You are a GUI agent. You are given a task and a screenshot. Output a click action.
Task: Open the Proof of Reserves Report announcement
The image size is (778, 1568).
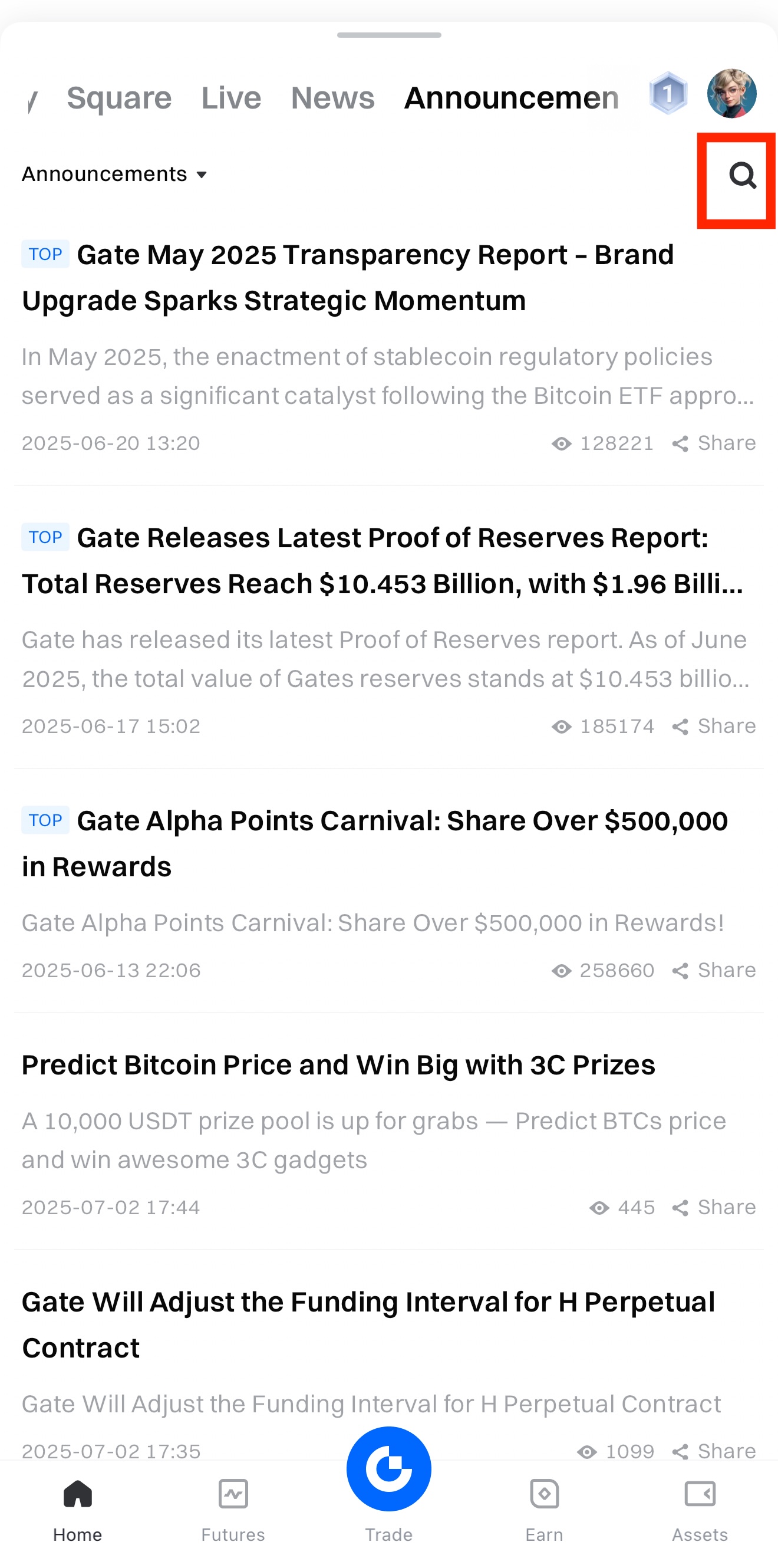(x=365, y=561)
